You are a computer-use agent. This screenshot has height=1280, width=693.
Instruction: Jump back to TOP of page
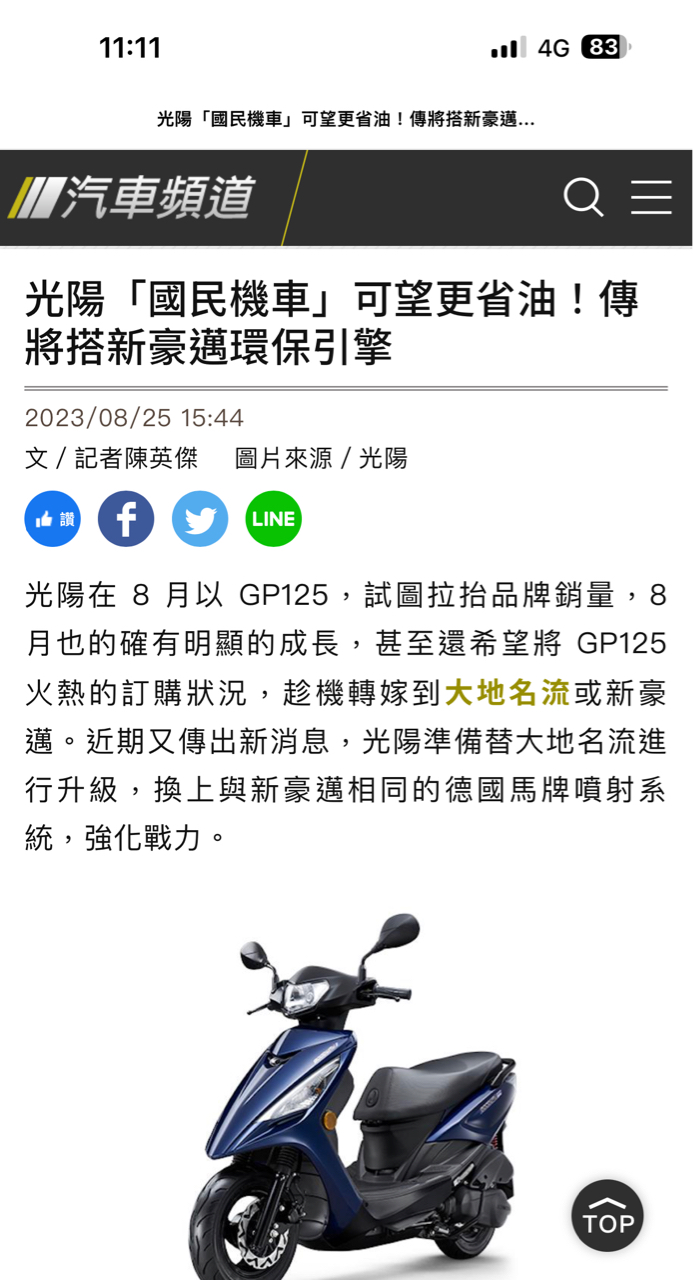(x=607, y=1216)
